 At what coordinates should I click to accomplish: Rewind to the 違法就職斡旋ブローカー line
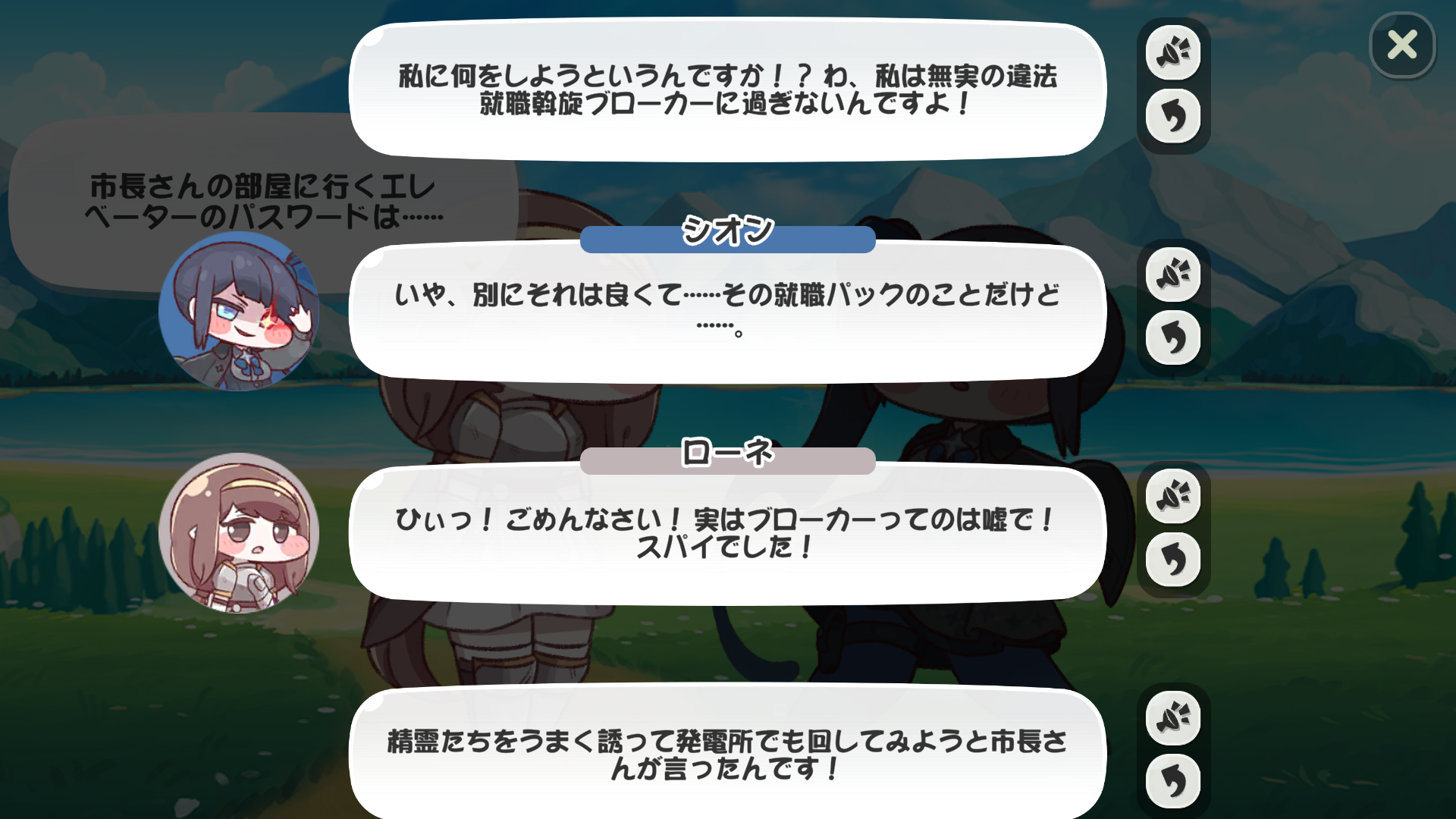[1173, 117]
